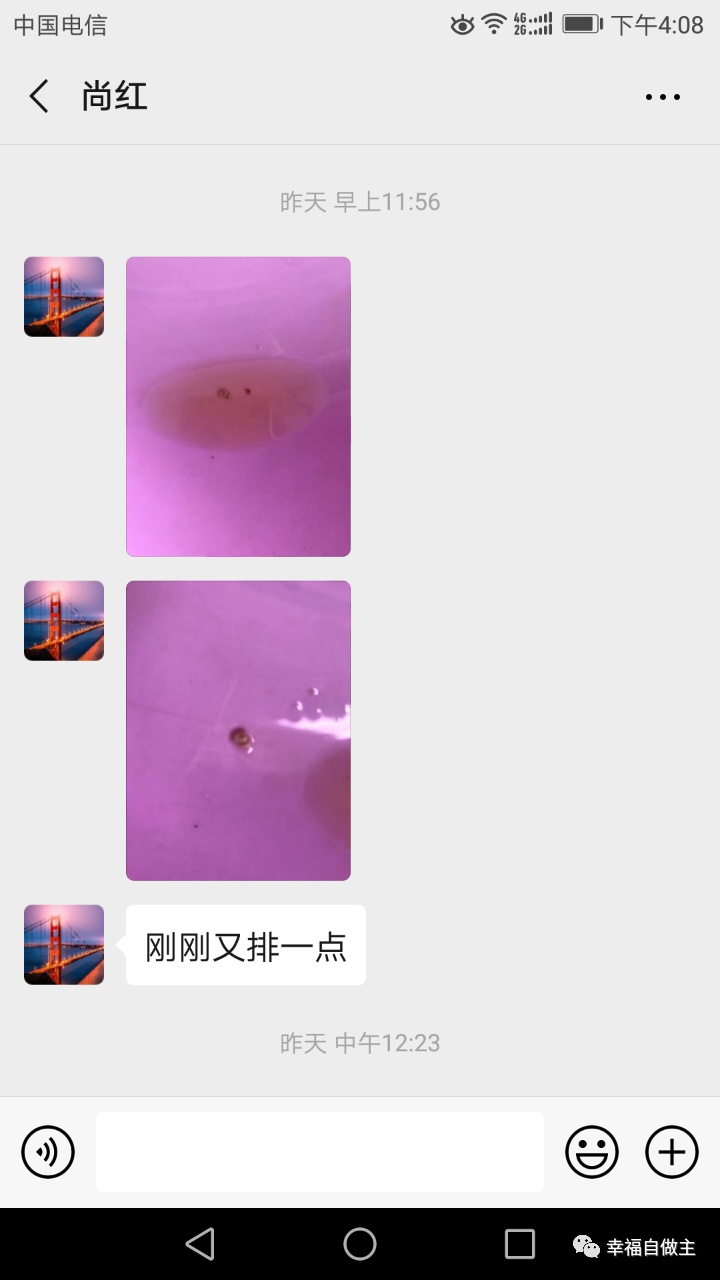
Task: Go back from the 尚红 chat
Action: tap(39, 97)
